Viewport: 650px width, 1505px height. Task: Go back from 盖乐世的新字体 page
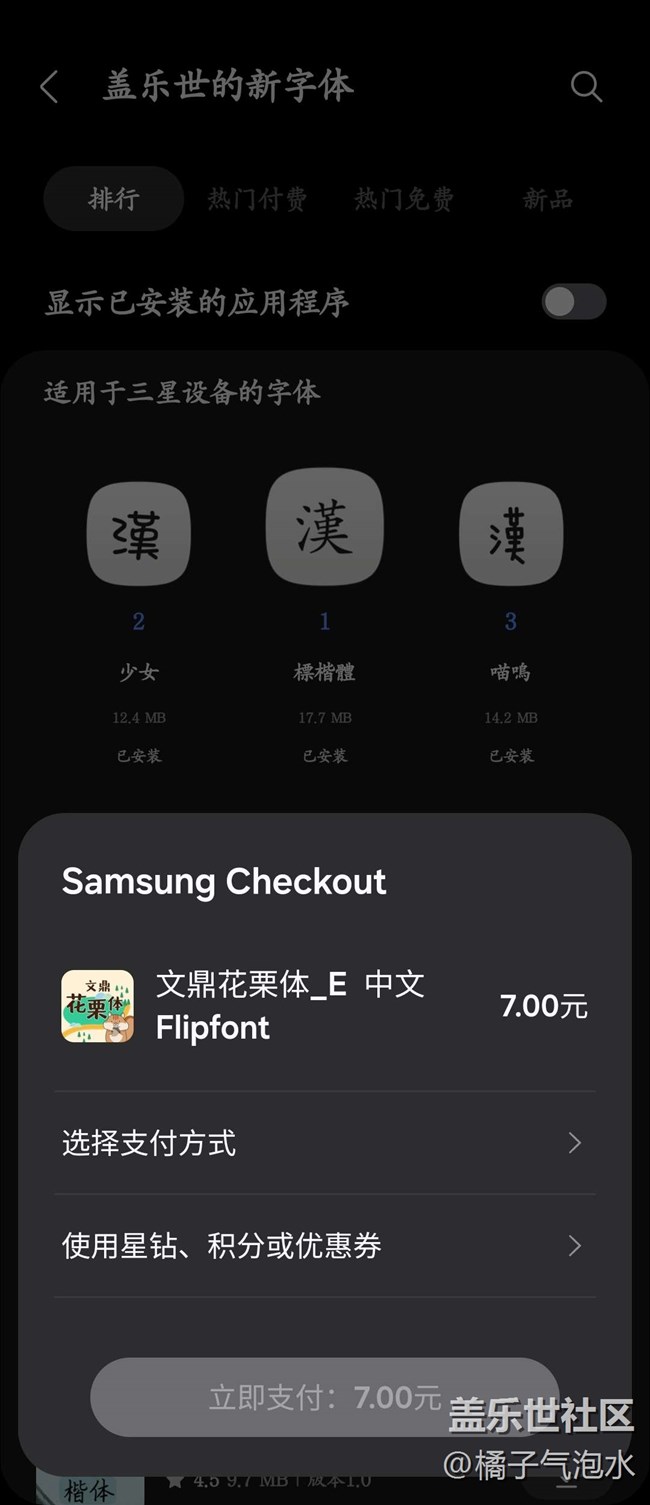click(49, 87)
